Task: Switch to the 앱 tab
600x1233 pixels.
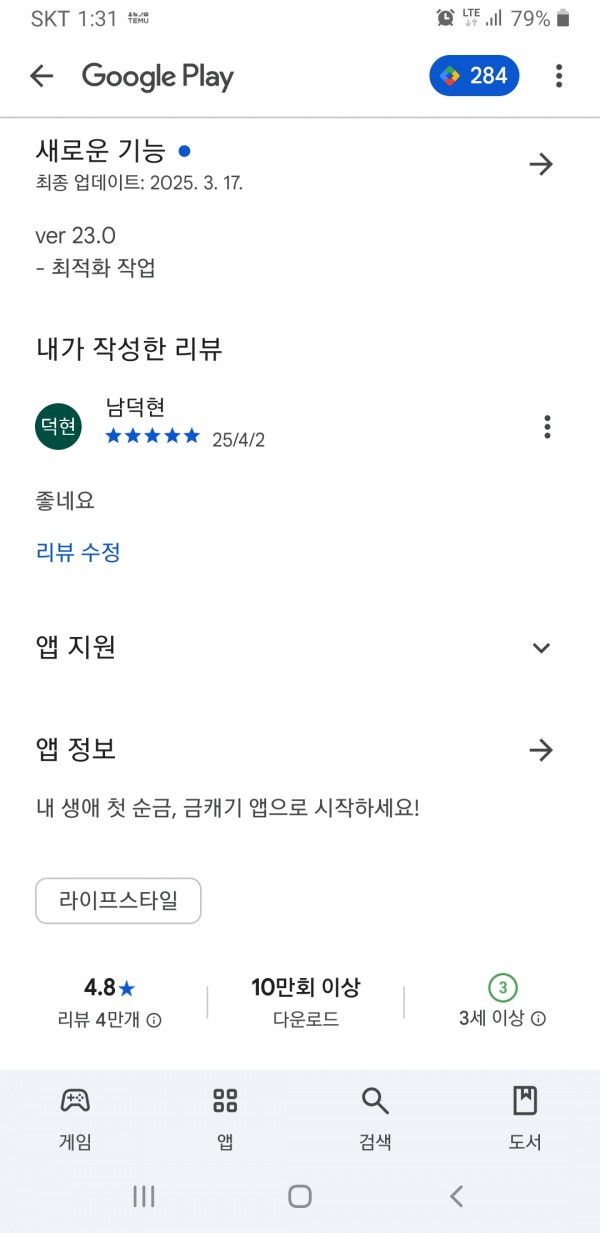Action: [225, 1120]
